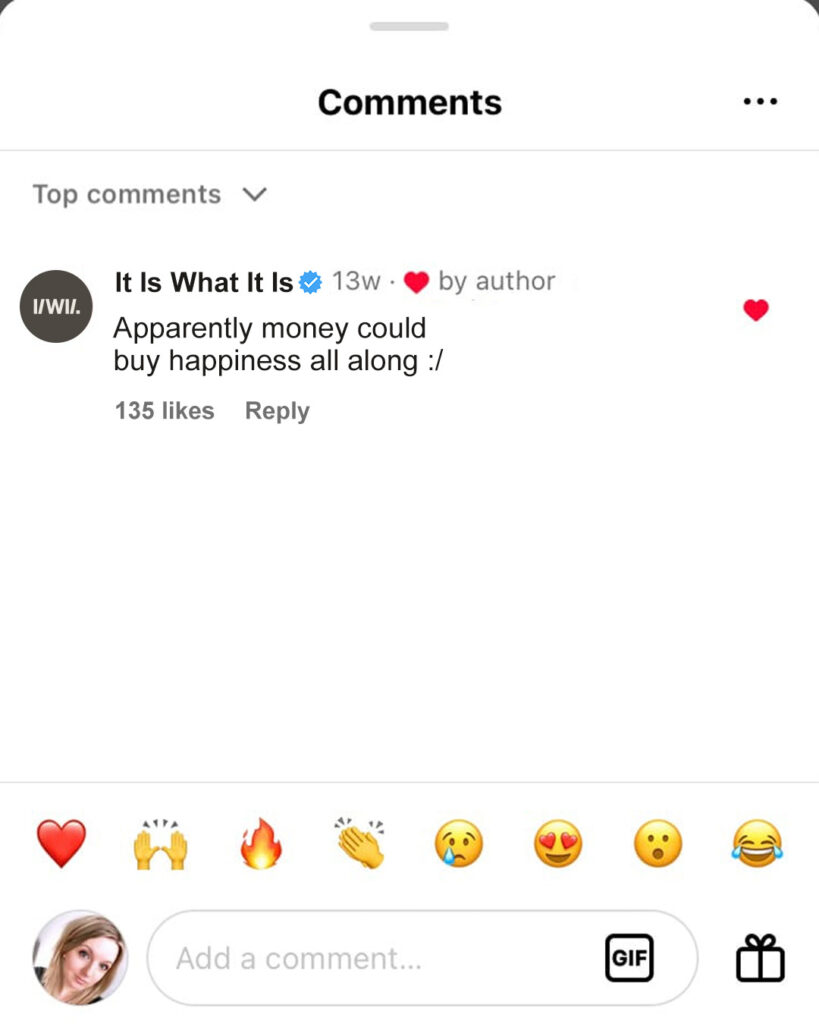Insert the clapping hands emoji
This screenshot has height=1024, width=819.
(x=360, y=843)
